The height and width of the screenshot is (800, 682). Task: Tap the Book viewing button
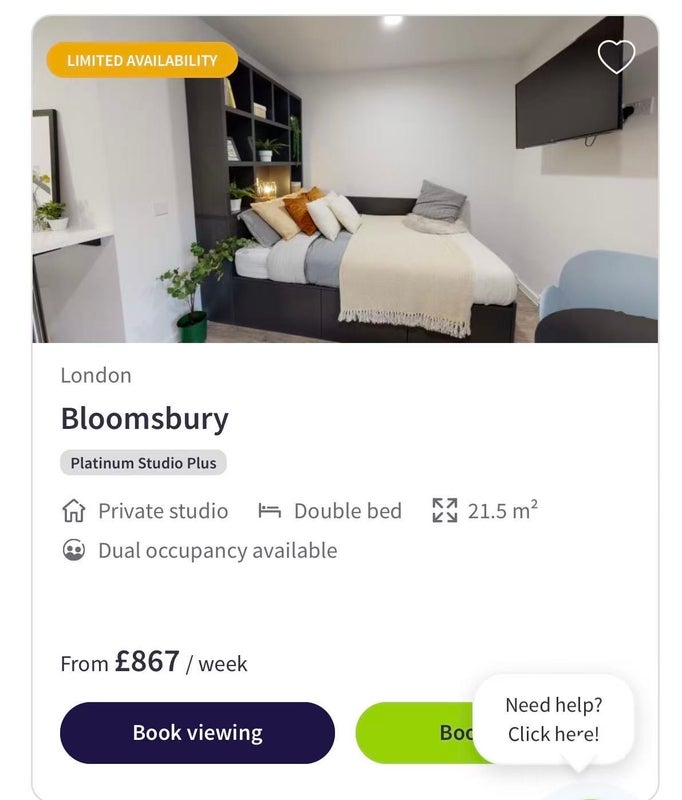(197, 733)
